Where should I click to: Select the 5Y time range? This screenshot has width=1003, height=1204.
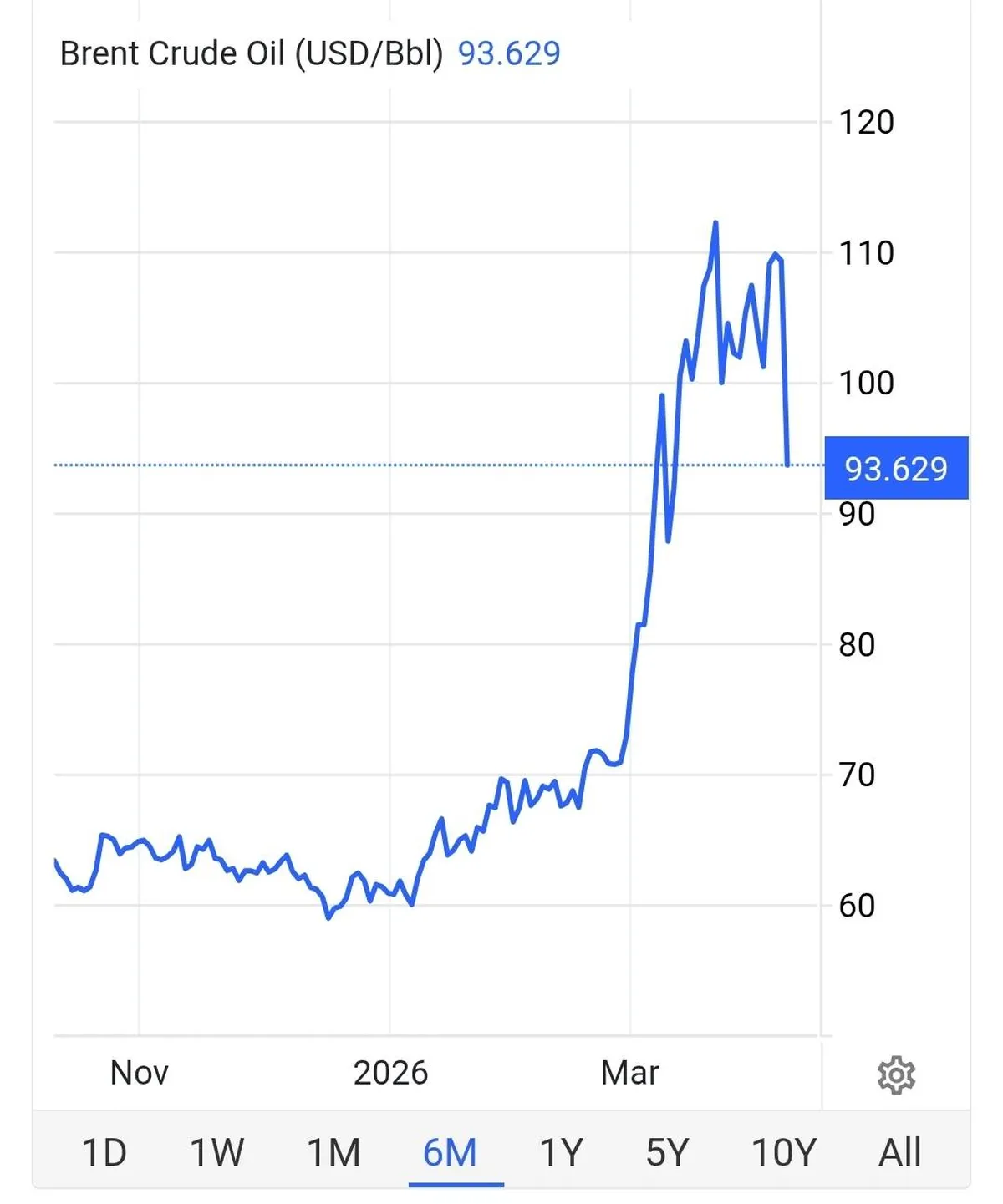[667, 1153]
